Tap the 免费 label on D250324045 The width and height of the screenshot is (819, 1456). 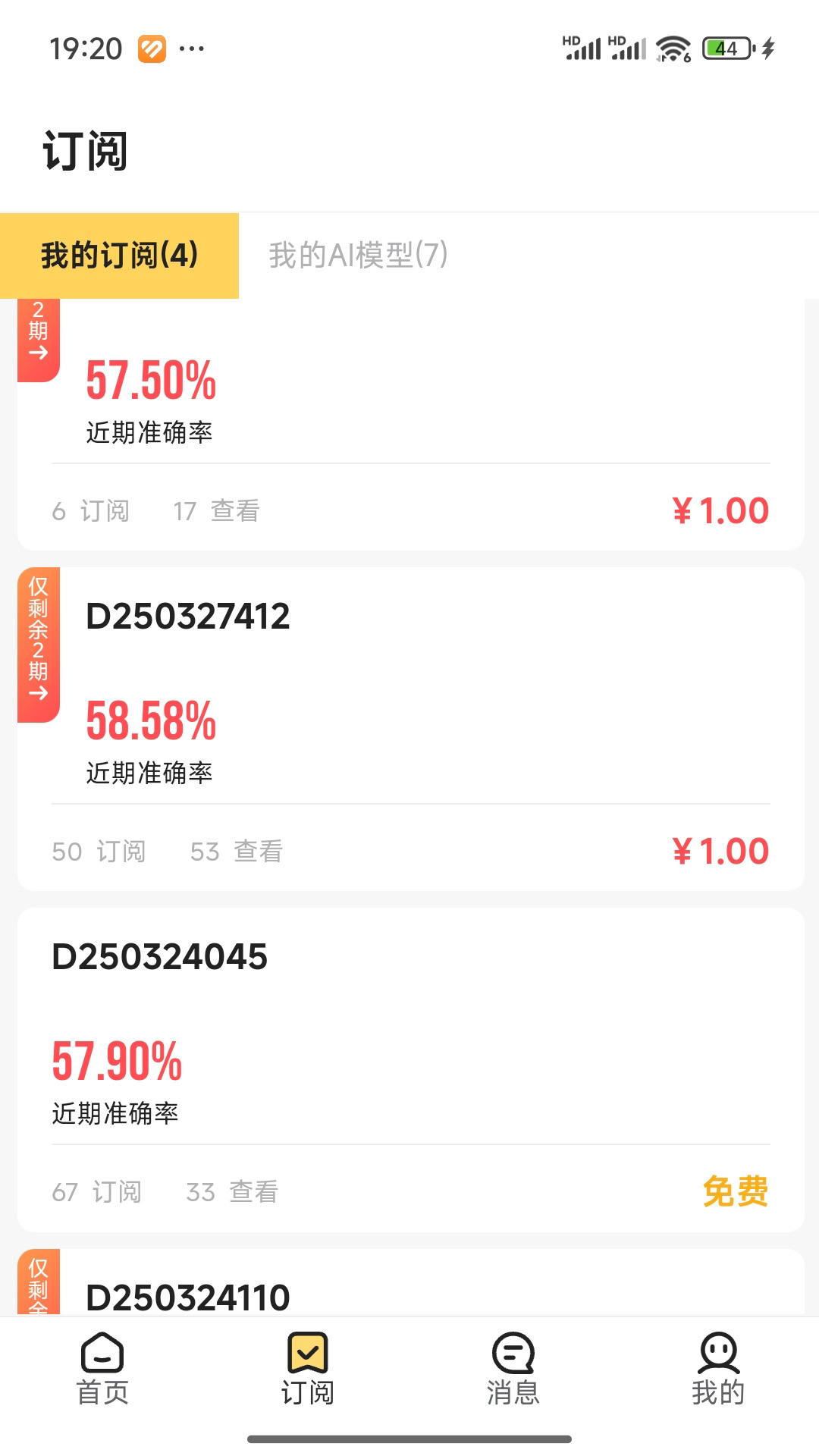click(736, 1191)
